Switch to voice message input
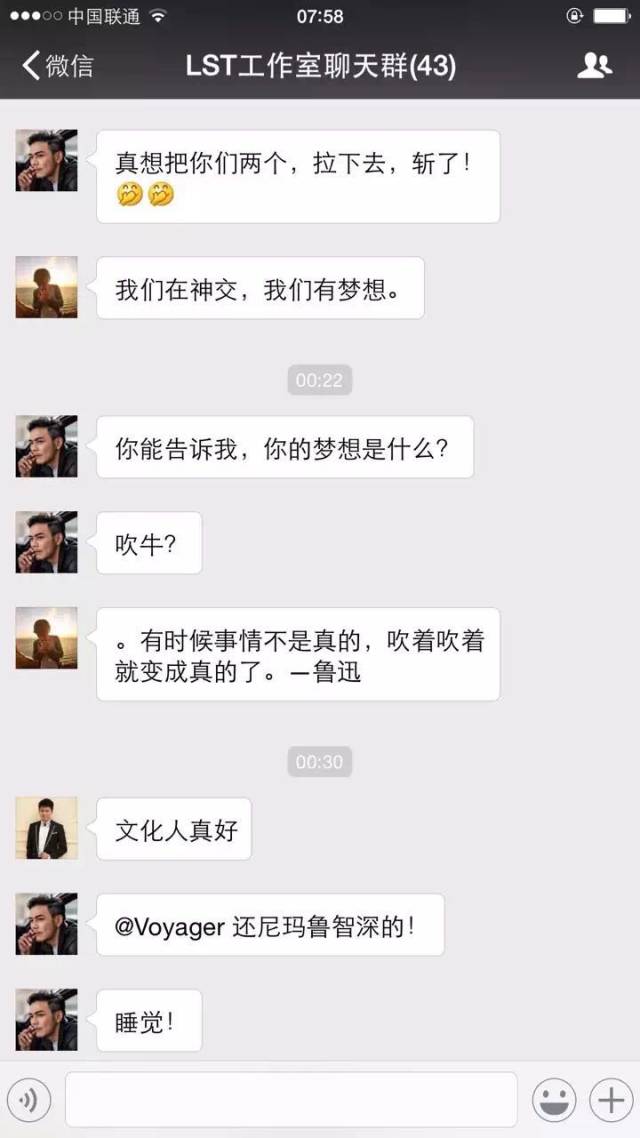 coord(29,1100)
